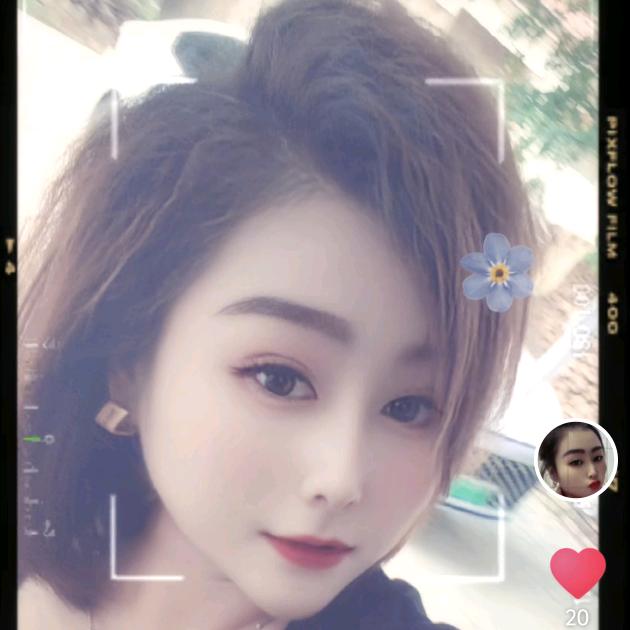The image size is (630, 630).
Task: Like this video with the heart
Action: pos(577,572)
